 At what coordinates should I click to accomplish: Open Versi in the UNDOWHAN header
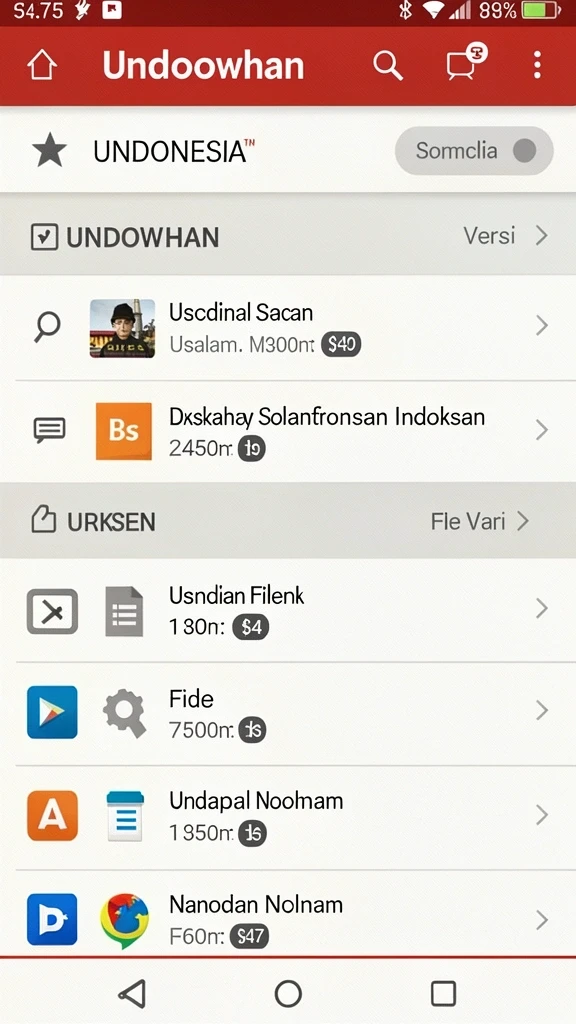[505, 235]
